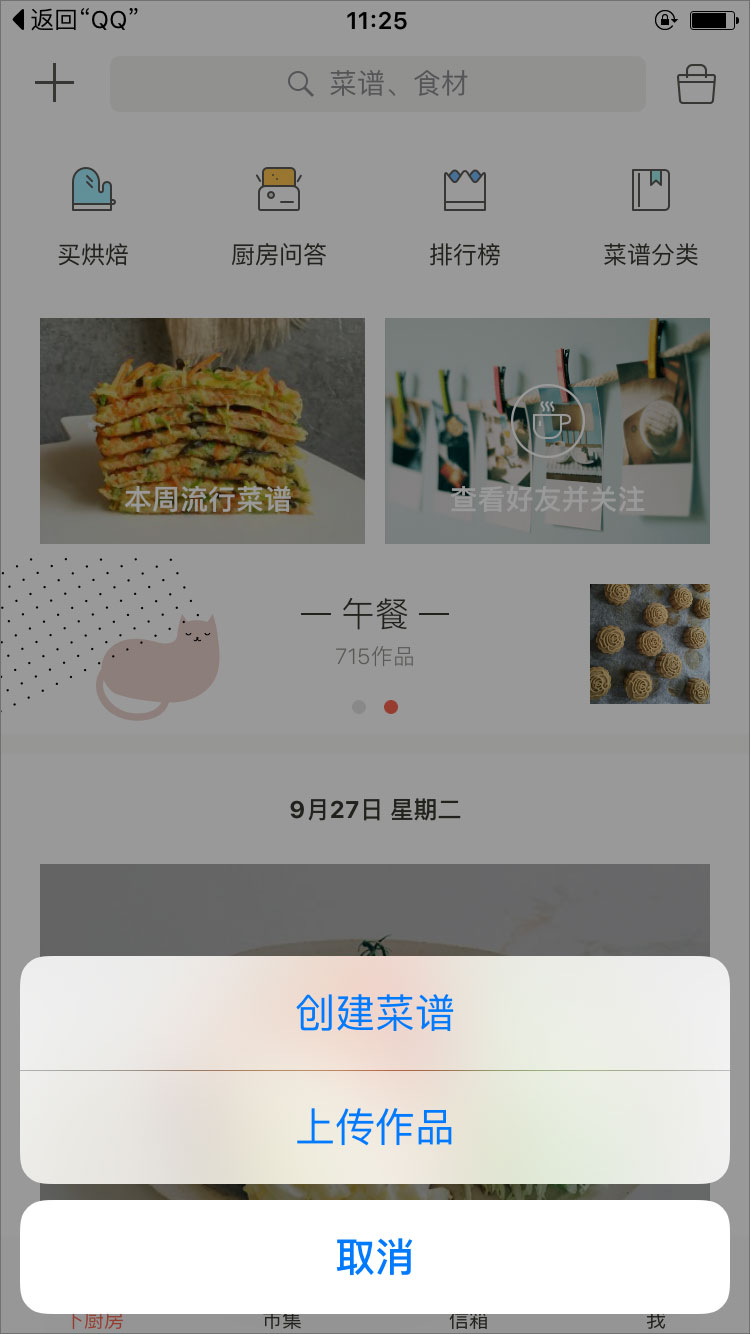Select the 上传作品 option
This screenshot has width=750, height=1334.
tap(375, 1129)
